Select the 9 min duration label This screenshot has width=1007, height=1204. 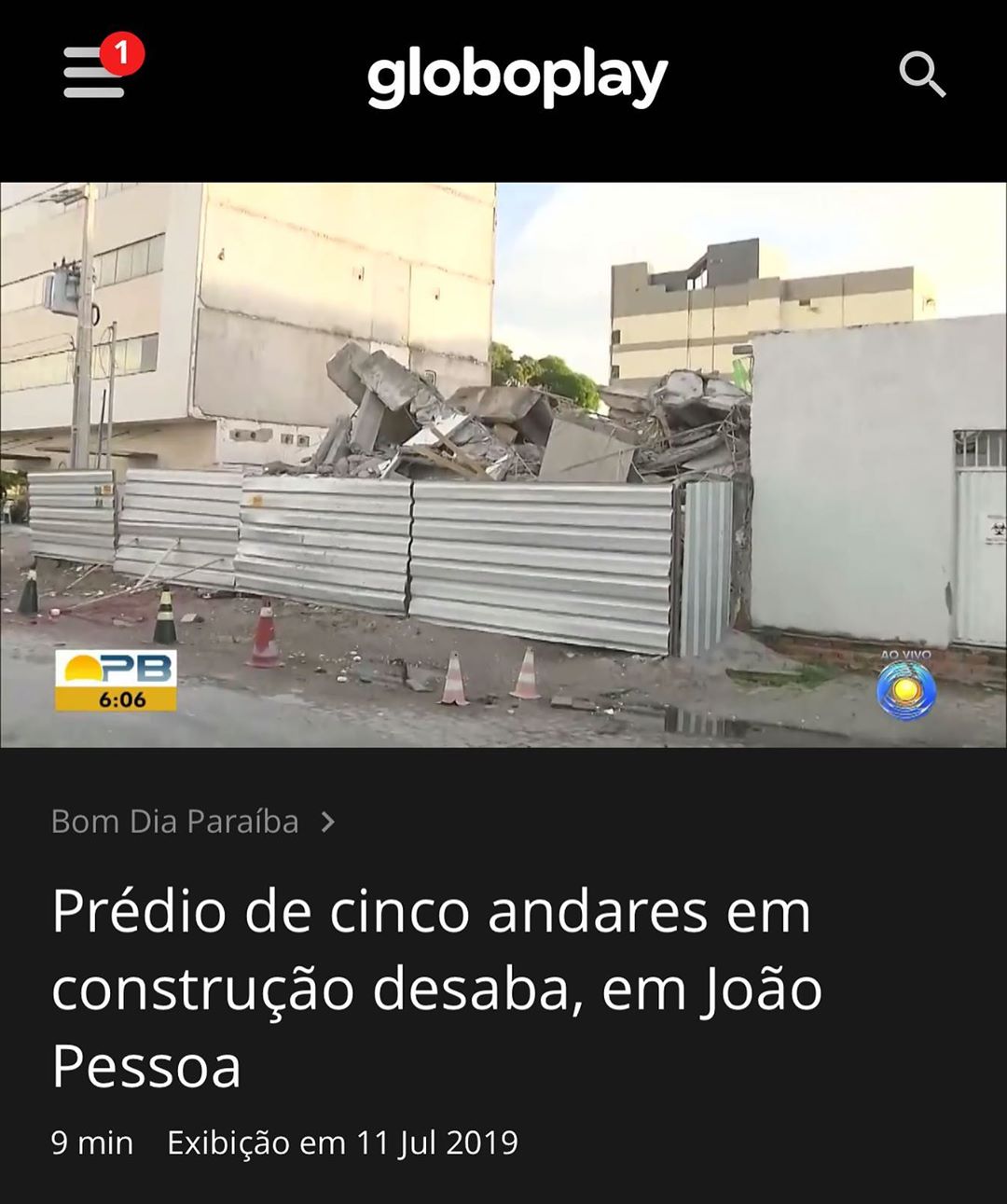point(93,1138)
